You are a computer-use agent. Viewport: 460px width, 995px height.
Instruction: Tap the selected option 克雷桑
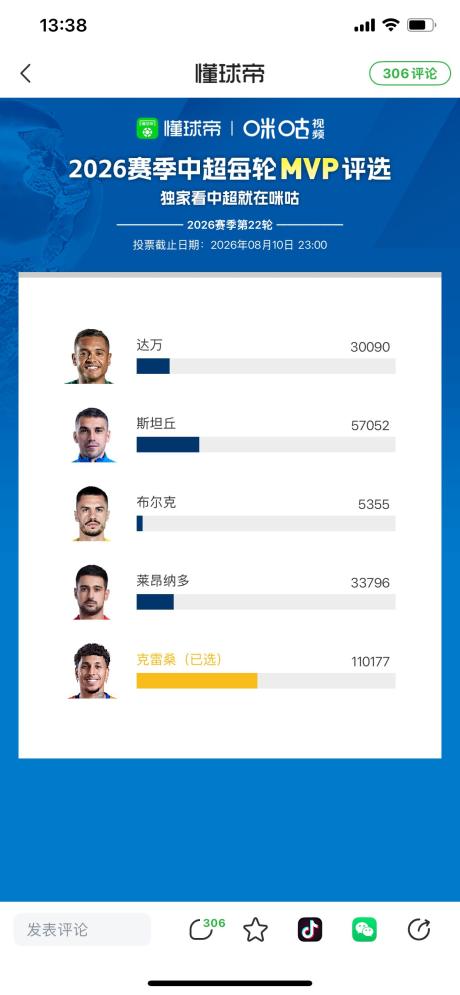point(230,671)
